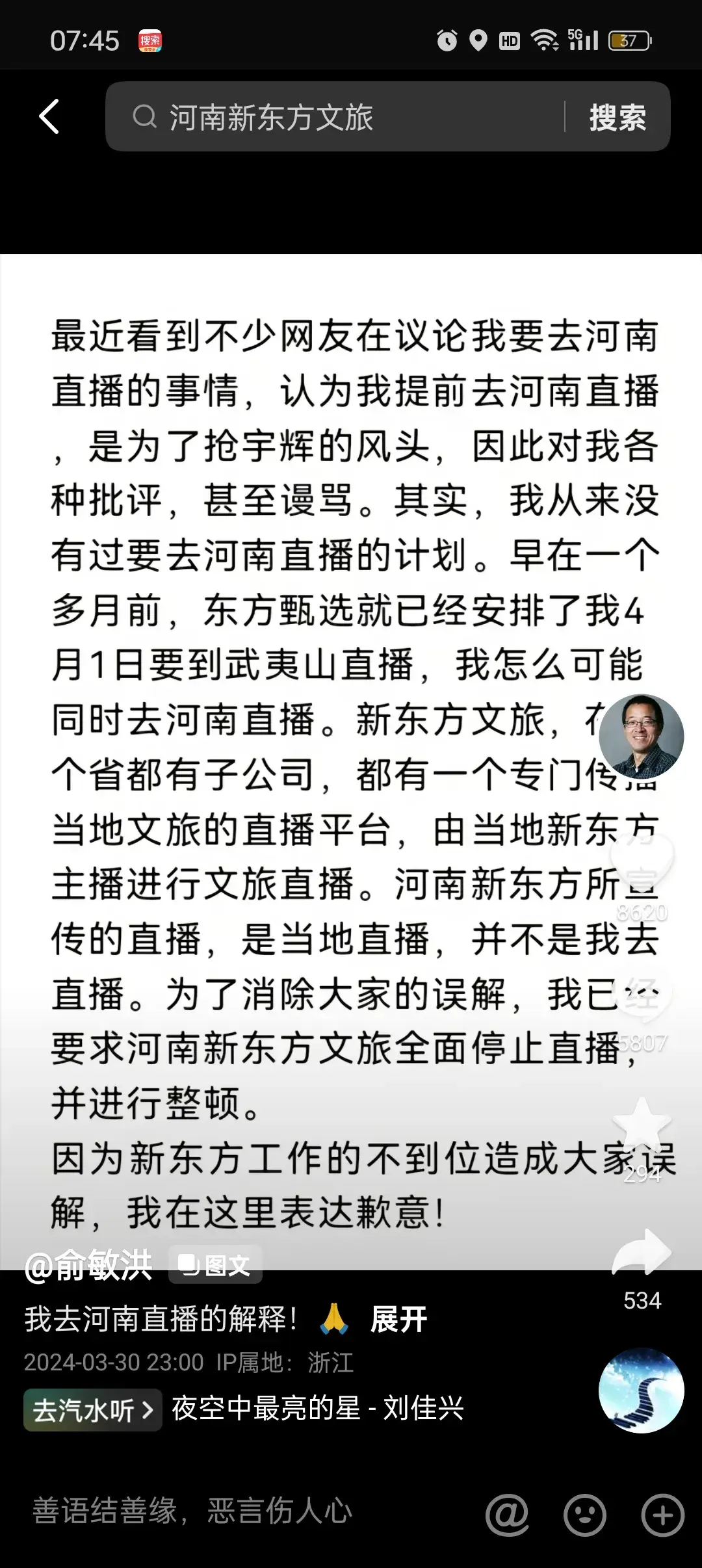Open the search input field 河南新东方文旅
Image resolution: width=702 pixels, height=1568 pixels.
point(273,118)
